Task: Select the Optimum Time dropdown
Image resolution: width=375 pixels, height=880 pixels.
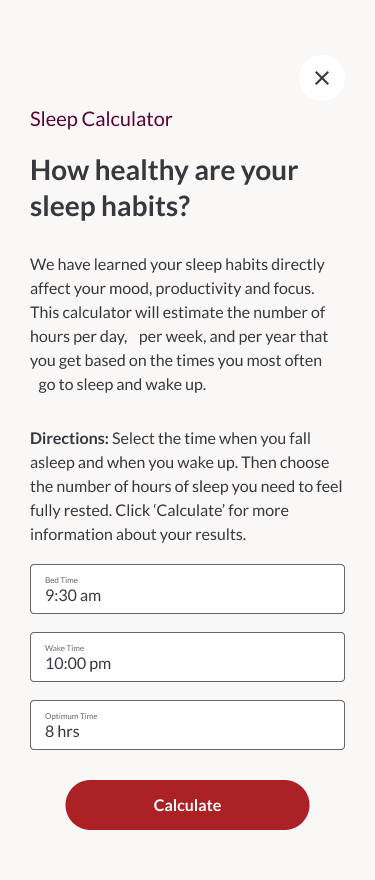Action: pos(188,725)
